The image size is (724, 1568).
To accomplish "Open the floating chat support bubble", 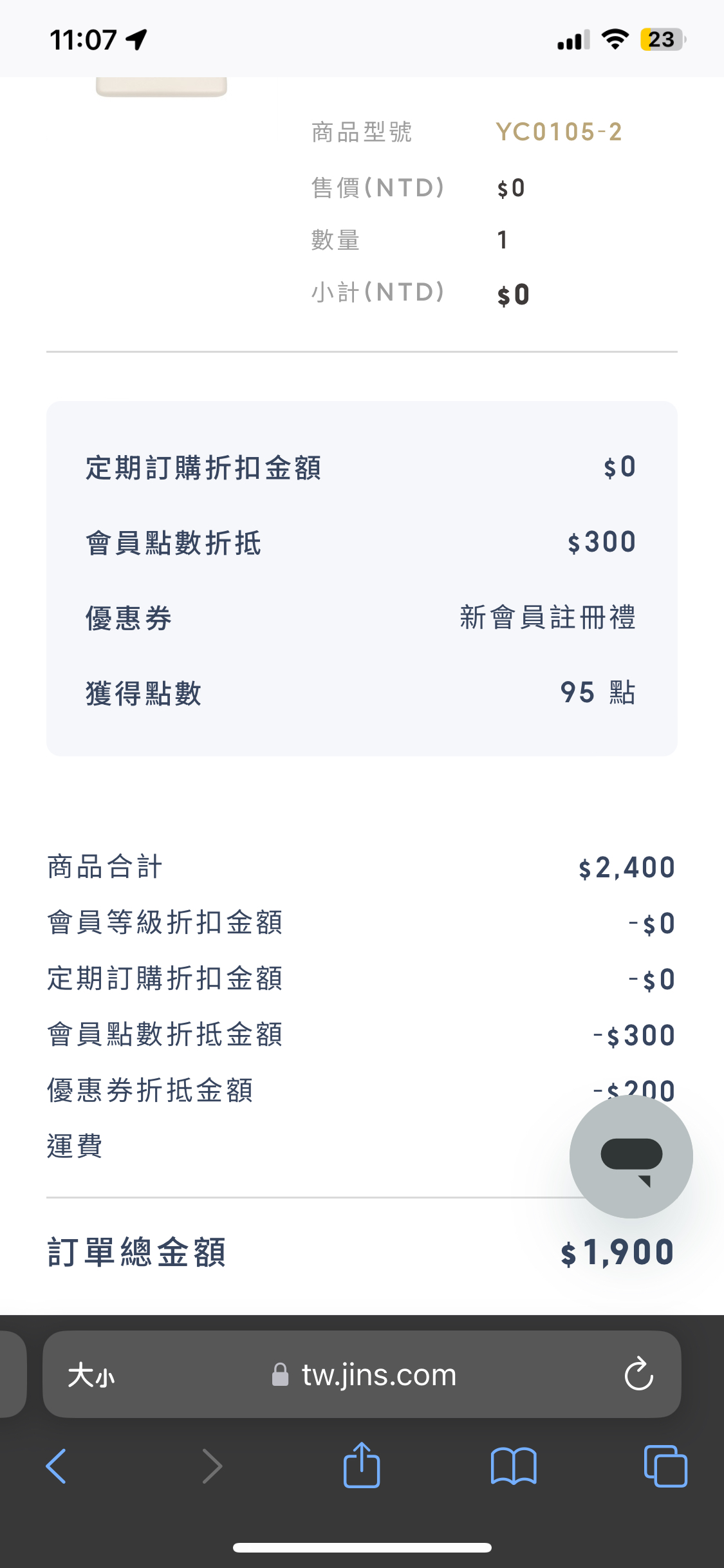I will tap(631, 1156).
